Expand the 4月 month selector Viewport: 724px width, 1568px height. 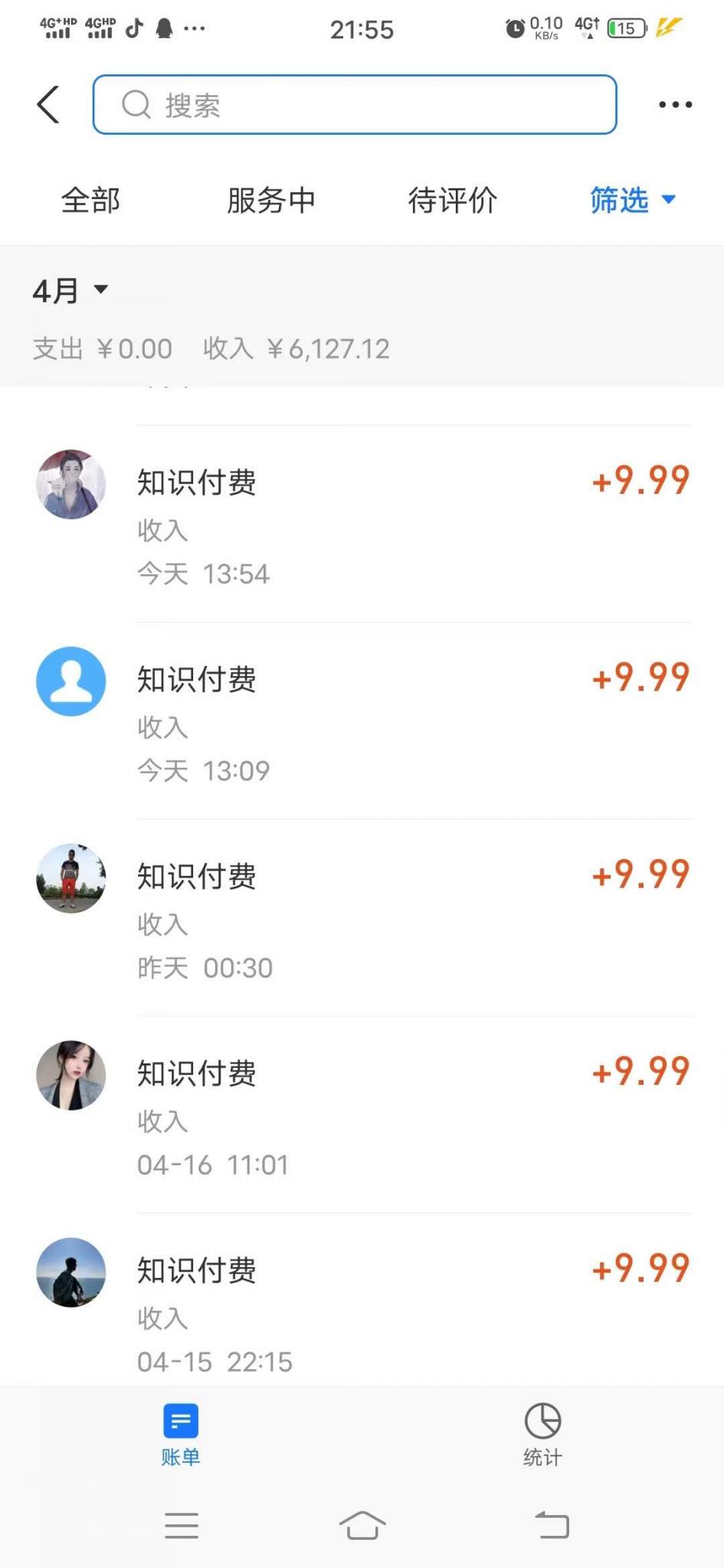[70, 289]
